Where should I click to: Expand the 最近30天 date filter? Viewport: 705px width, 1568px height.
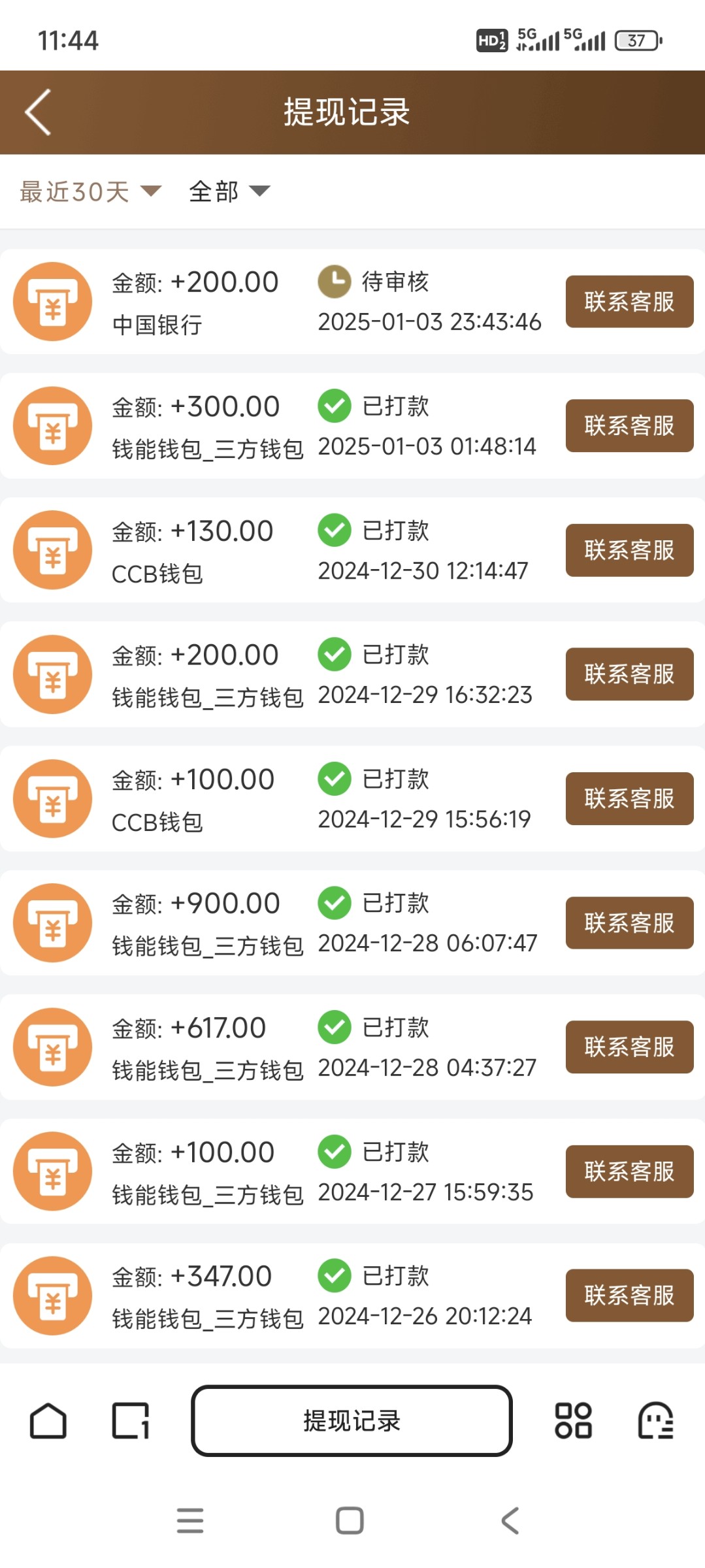tap(90, 191)
